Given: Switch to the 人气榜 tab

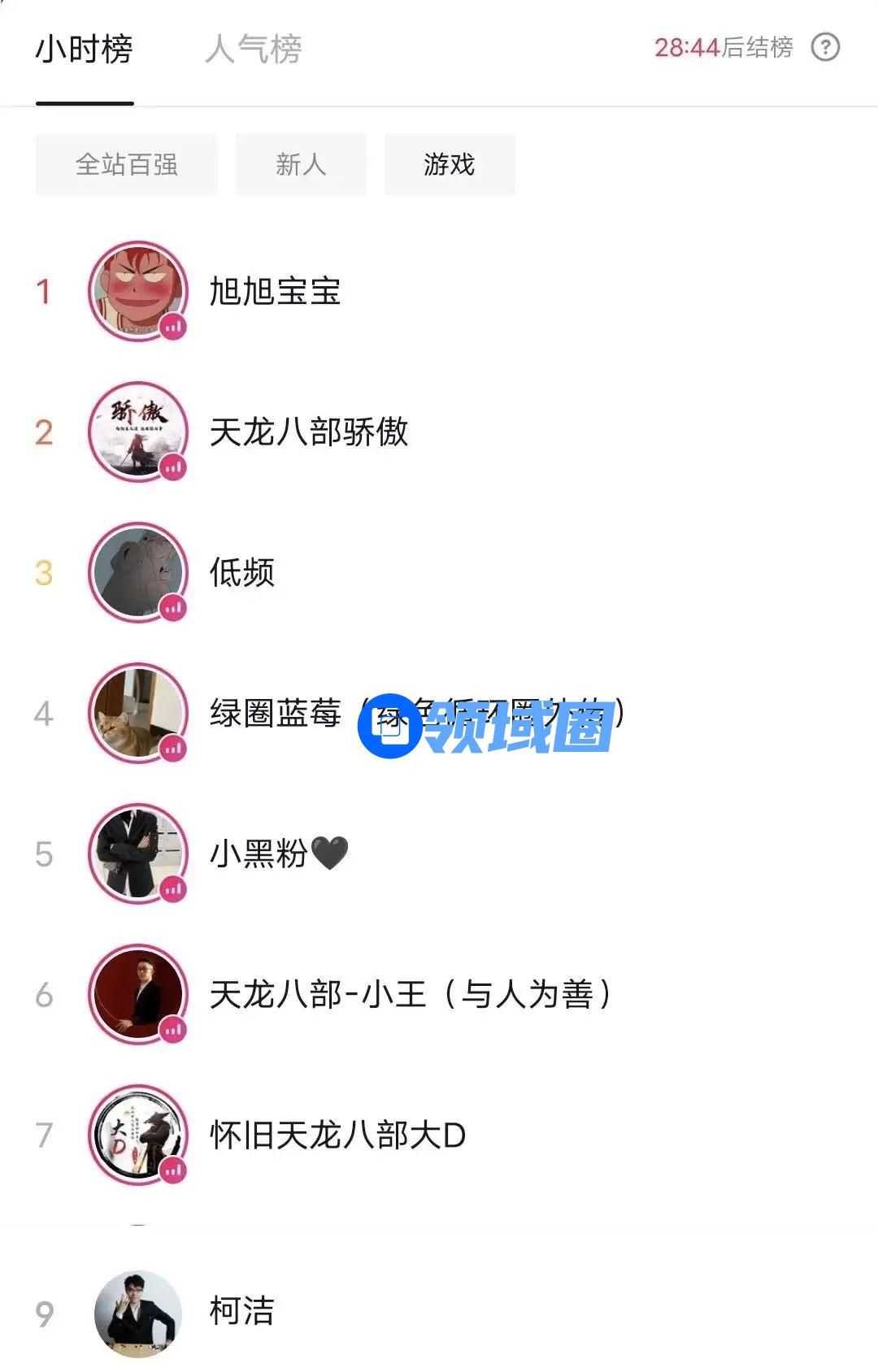Looking at the screenshot, I should (x=254, y=50).
